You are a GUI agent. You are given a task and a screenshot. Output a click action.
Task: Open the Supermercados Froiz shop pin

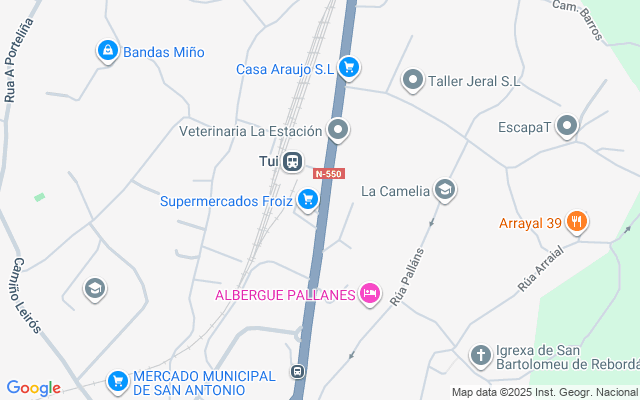click(x=308, y=201)
